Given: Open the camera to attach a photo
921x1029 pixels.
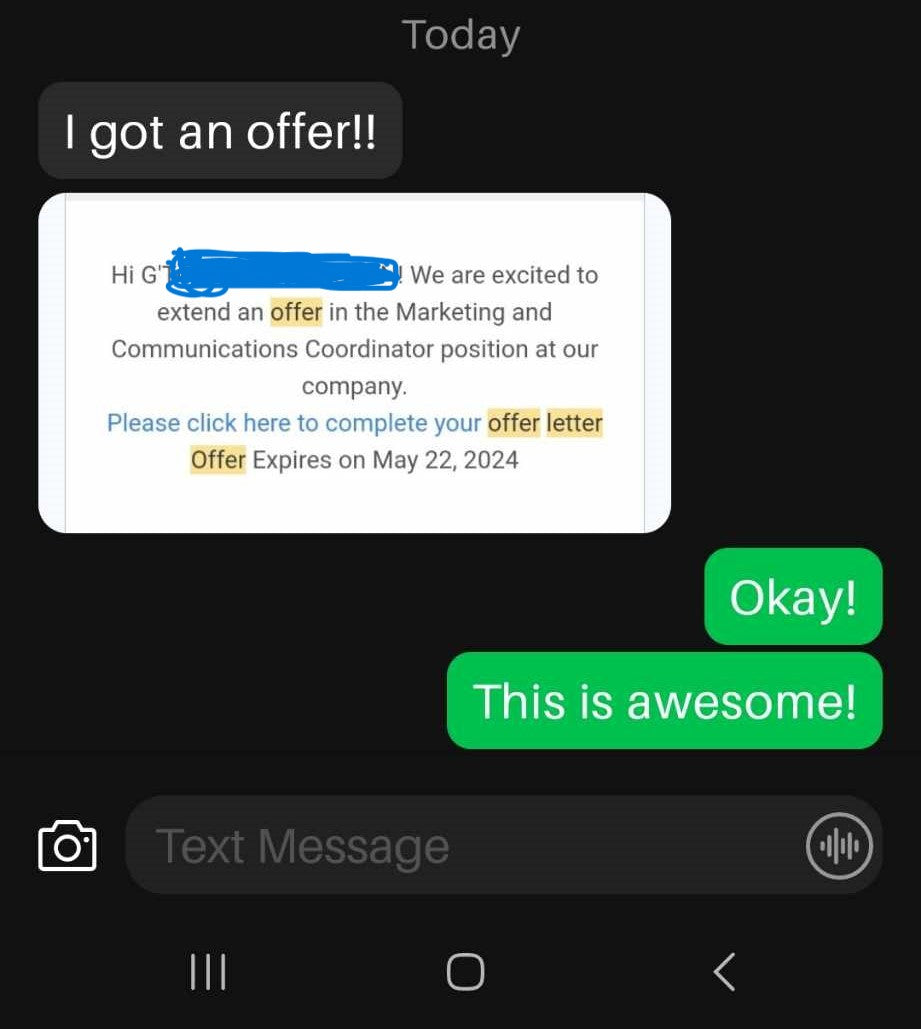Looking at the screenshot, I should click(67, 846).
